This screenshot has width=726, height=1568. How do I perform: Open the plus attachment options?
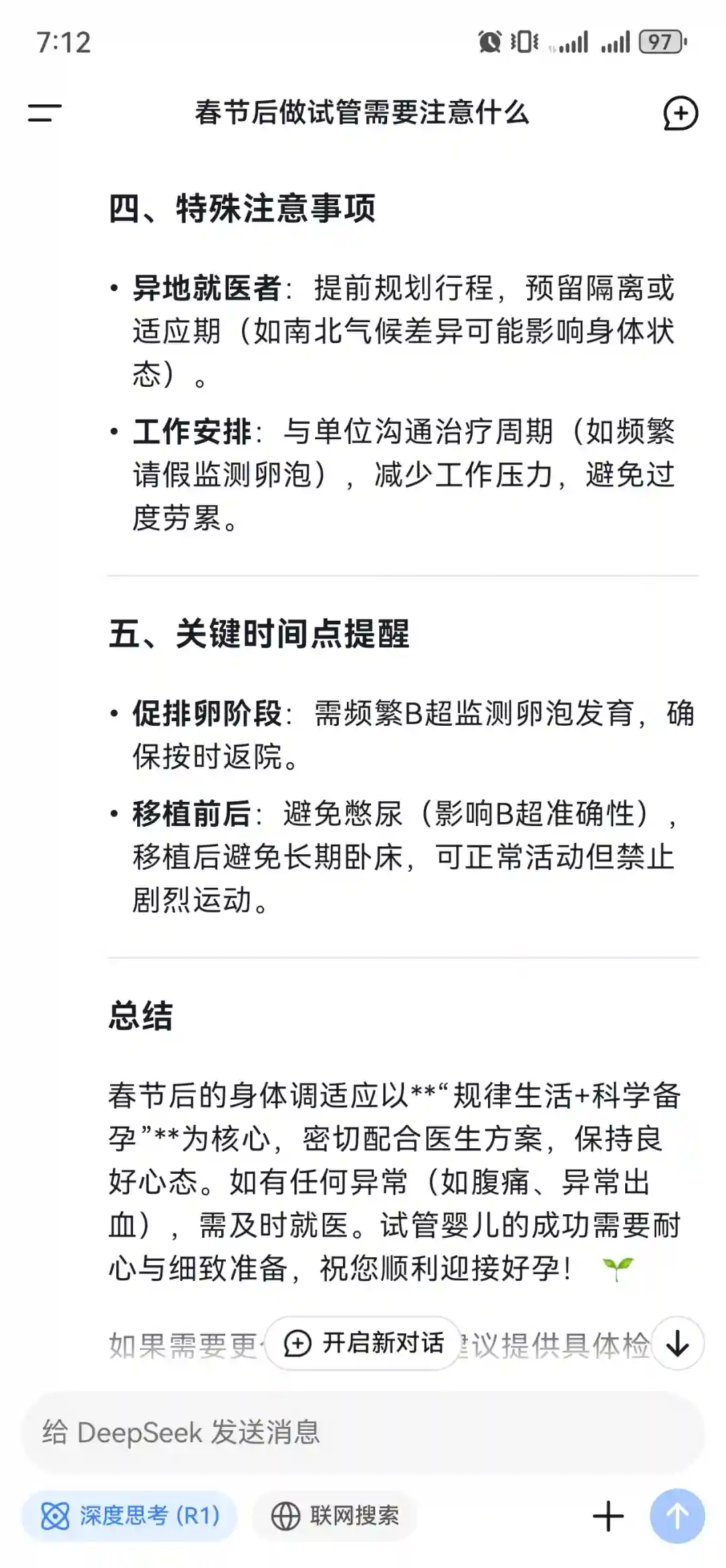[x=608, y=1516]
